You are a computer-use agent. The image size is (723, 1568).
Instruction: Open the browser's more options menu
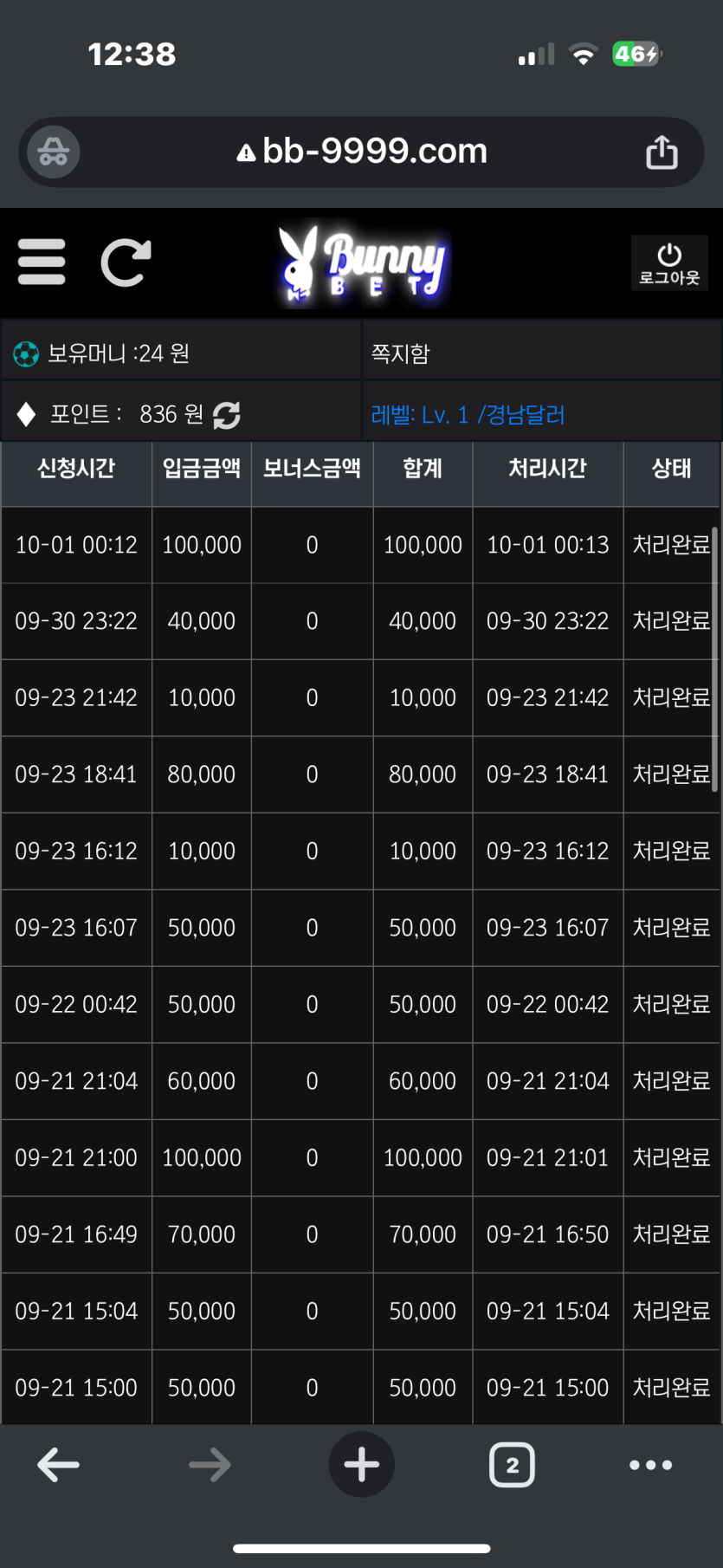click(x=650, y=1465)
